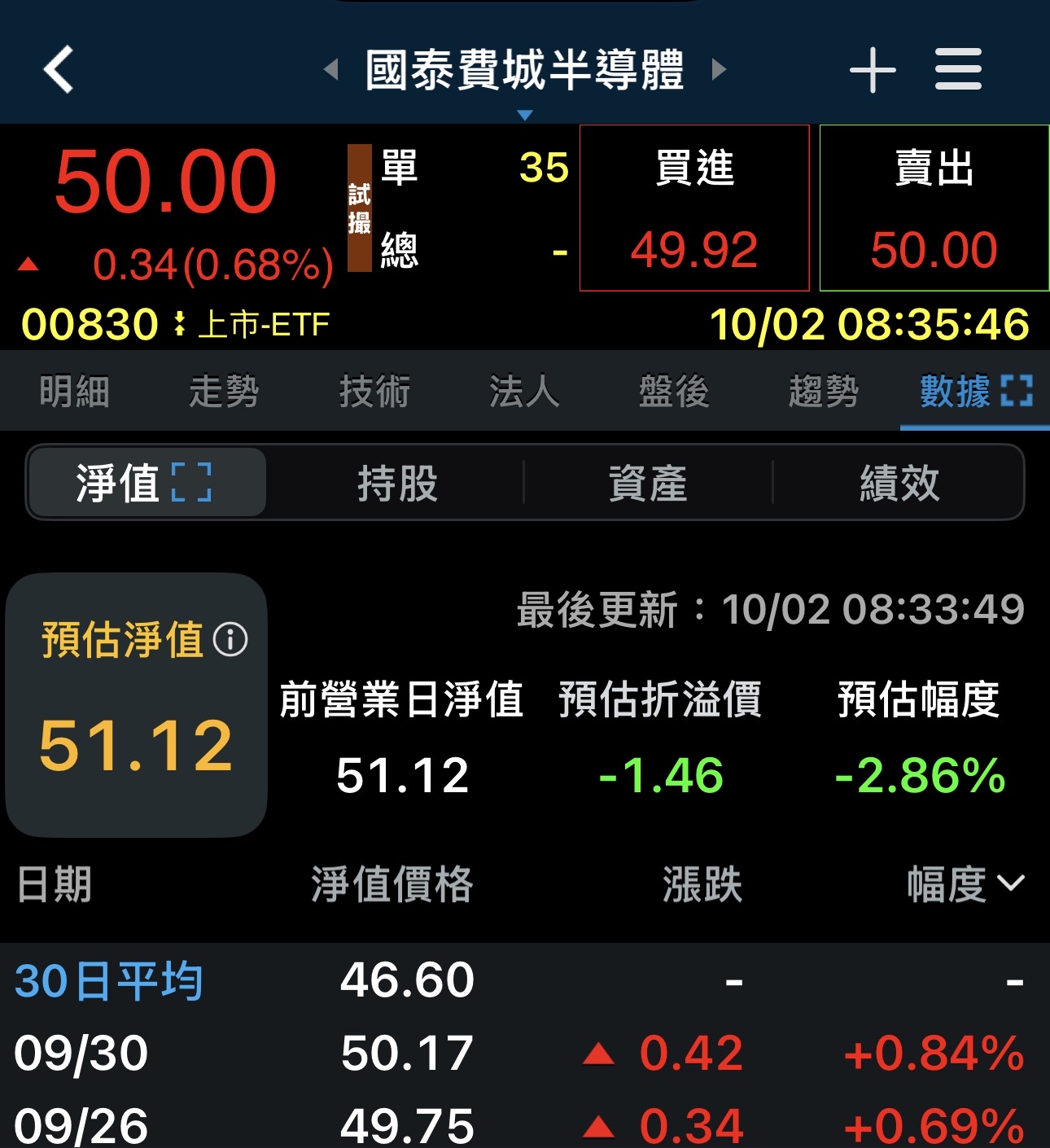Open the hamburger menu
This screenshot has width=1050, height=1148.
958,70
